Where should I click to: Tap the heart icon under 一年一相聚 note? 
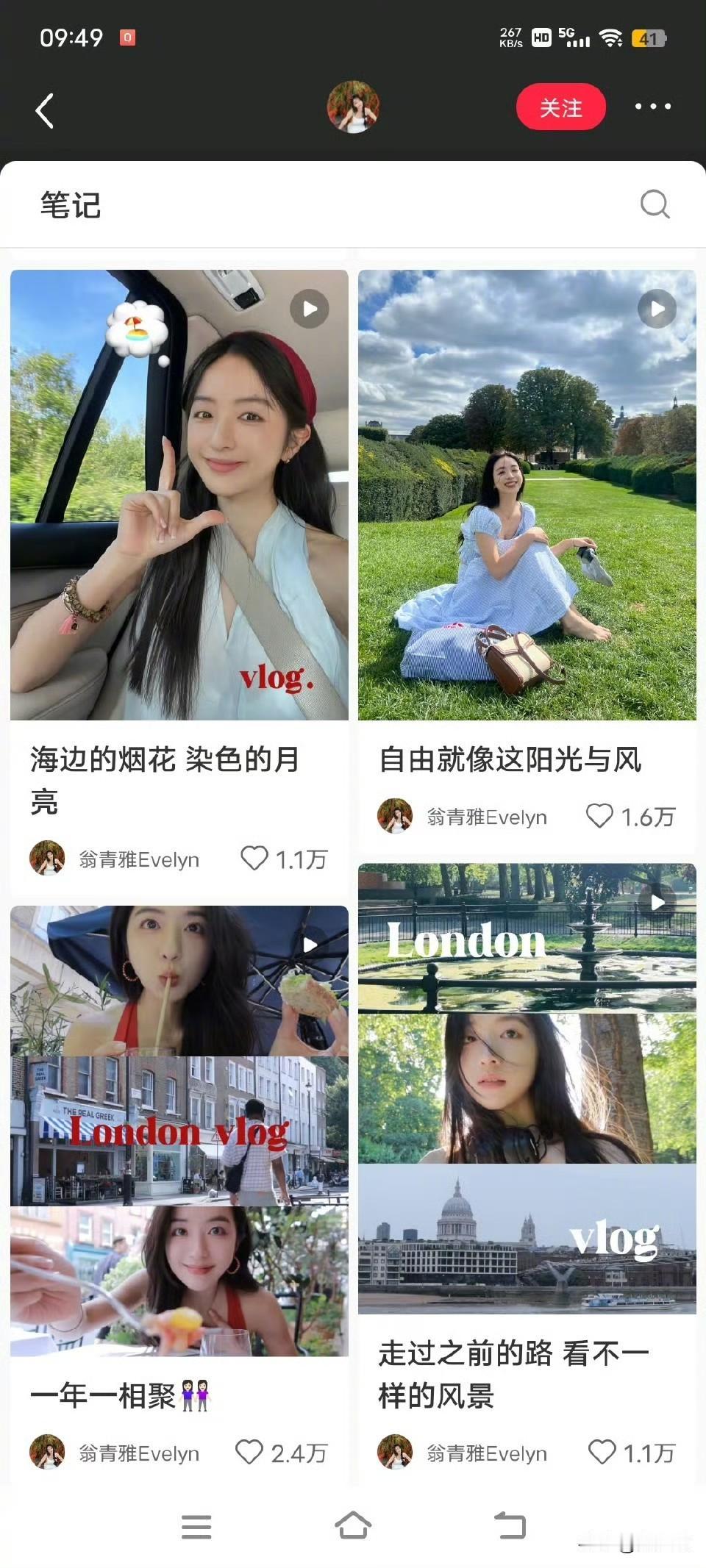click(x=250, y=1451)
